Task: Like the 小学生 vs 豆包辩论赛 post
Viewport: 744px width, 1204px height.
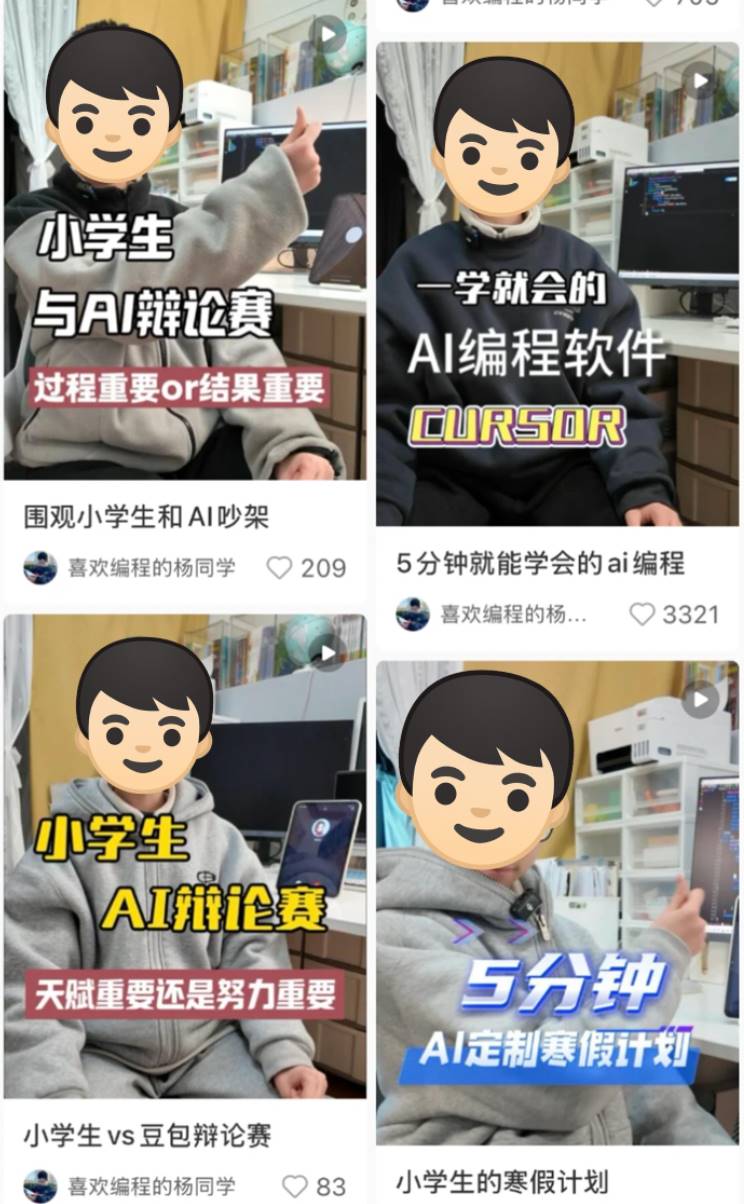Action: 294,1186
